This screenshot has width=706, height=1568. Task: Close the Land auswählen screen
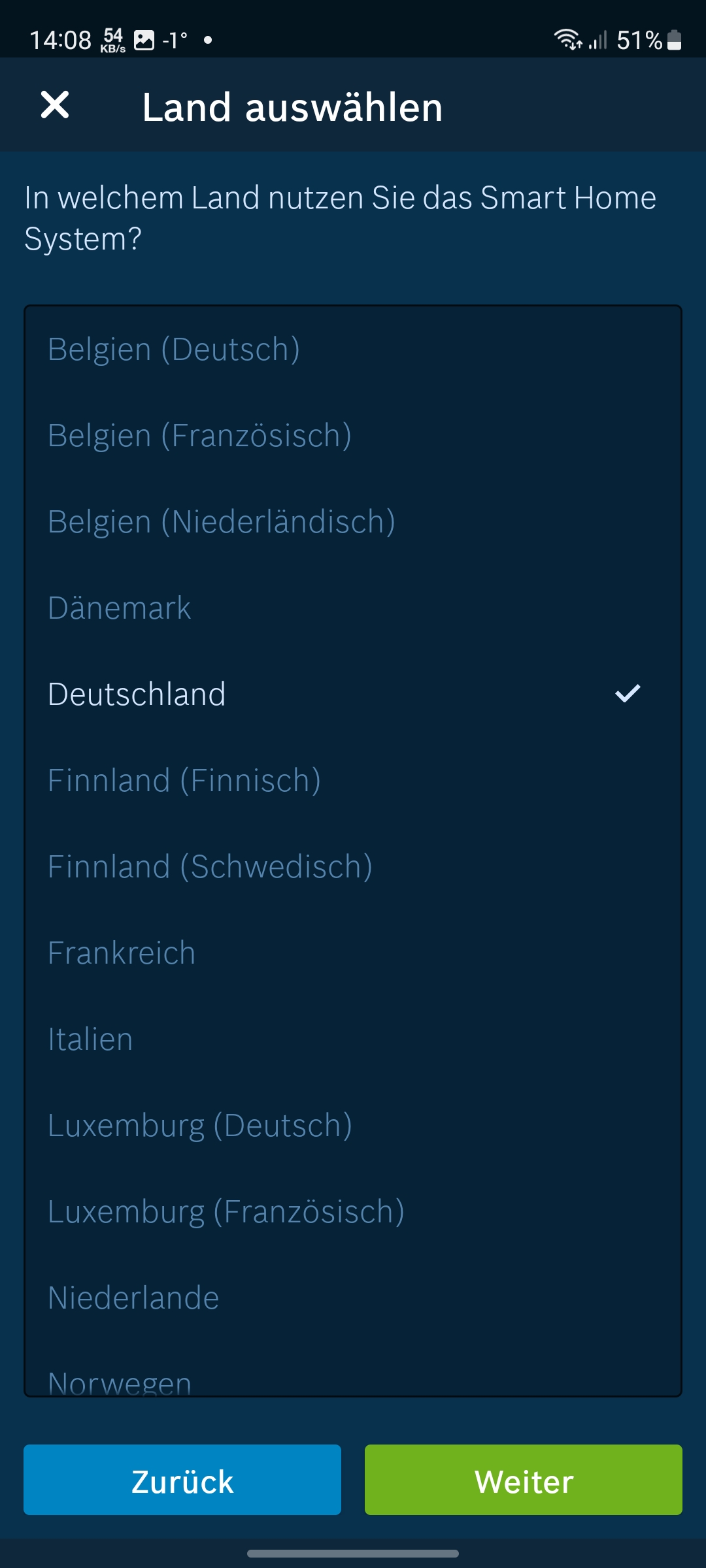(x=55, y=105)
